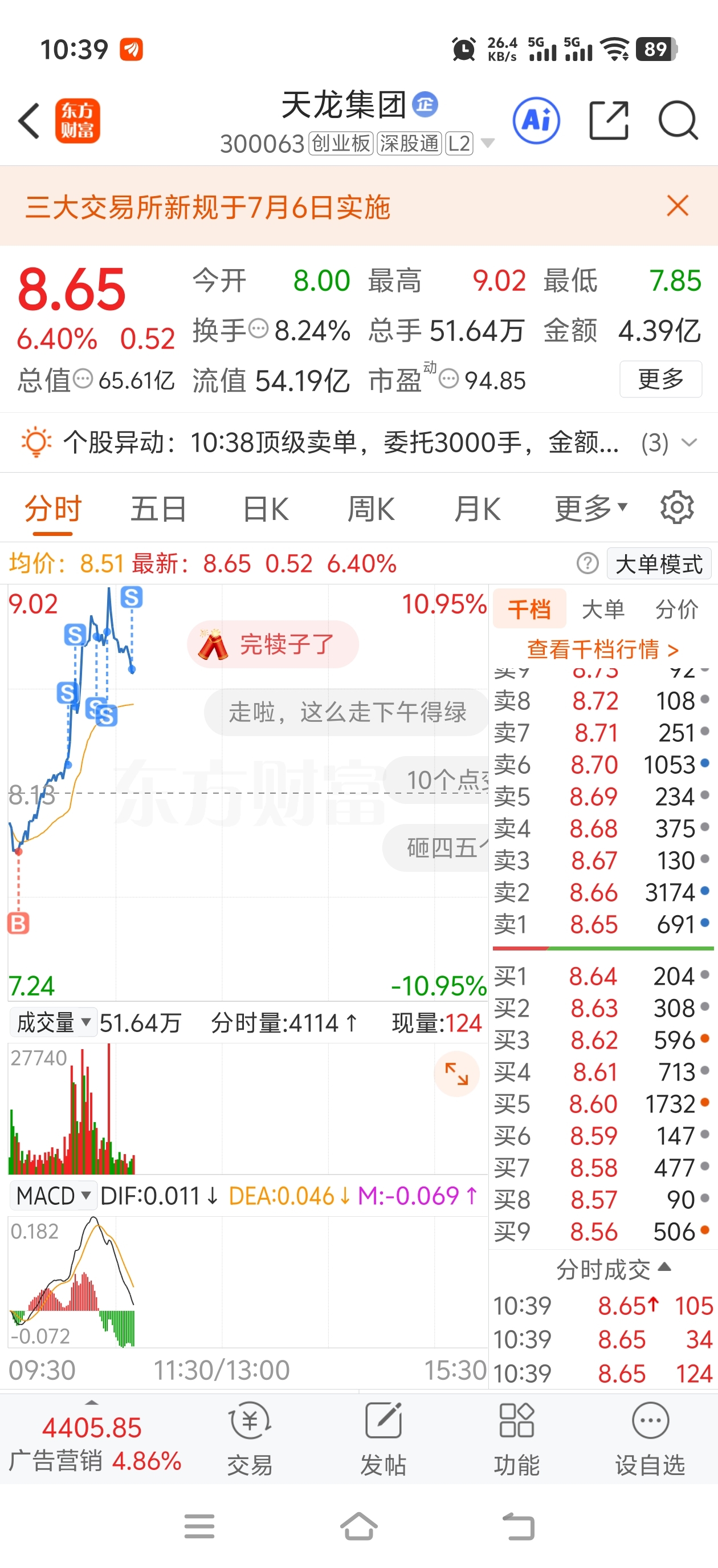Go back using the top-left arrow
The image size is (718, 1568).
tap(29, 121)
